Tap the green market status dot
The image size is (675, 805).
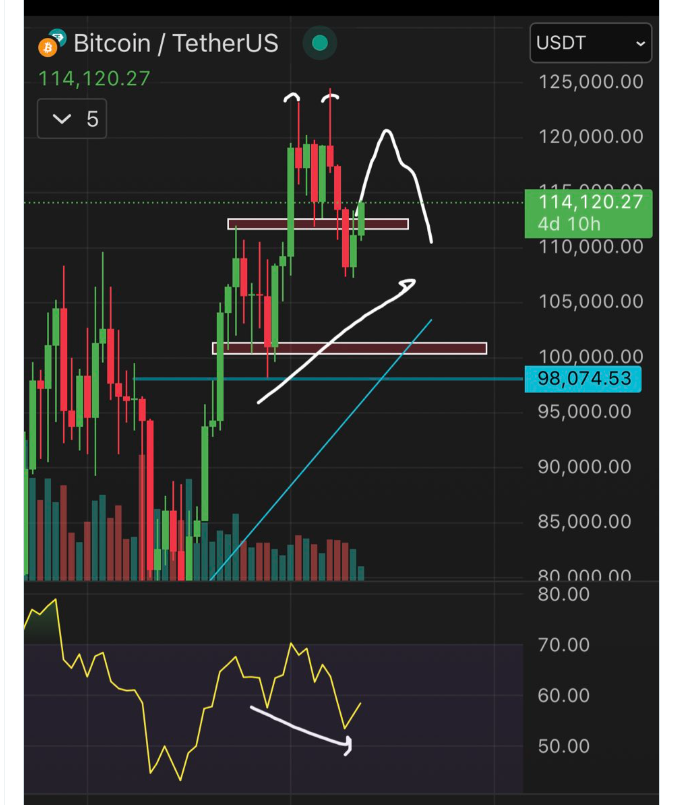tap(320, 44)
